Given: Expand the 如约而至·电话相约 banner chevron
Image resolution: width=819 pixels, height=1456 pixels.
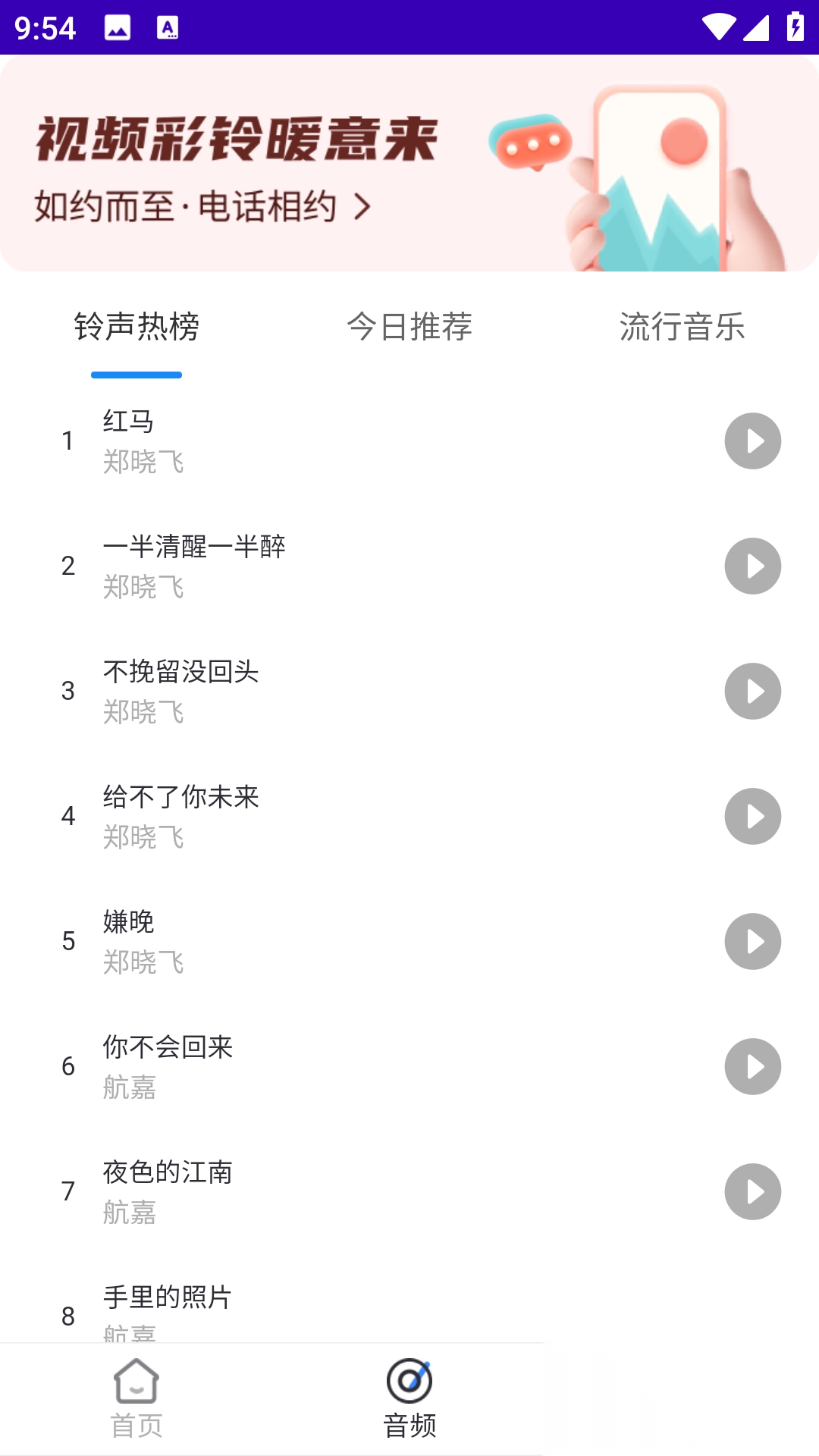Looking at the screenshot, I should [364, 205].
